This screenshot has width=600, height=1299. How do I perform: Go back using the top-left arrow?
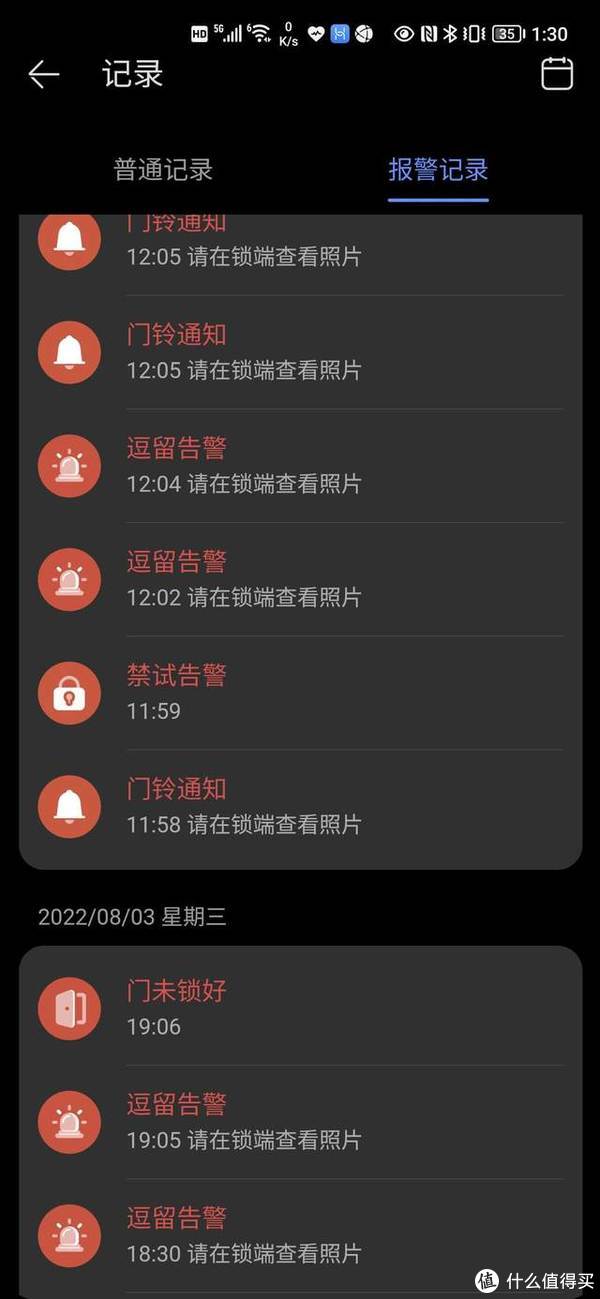[44, 75]
